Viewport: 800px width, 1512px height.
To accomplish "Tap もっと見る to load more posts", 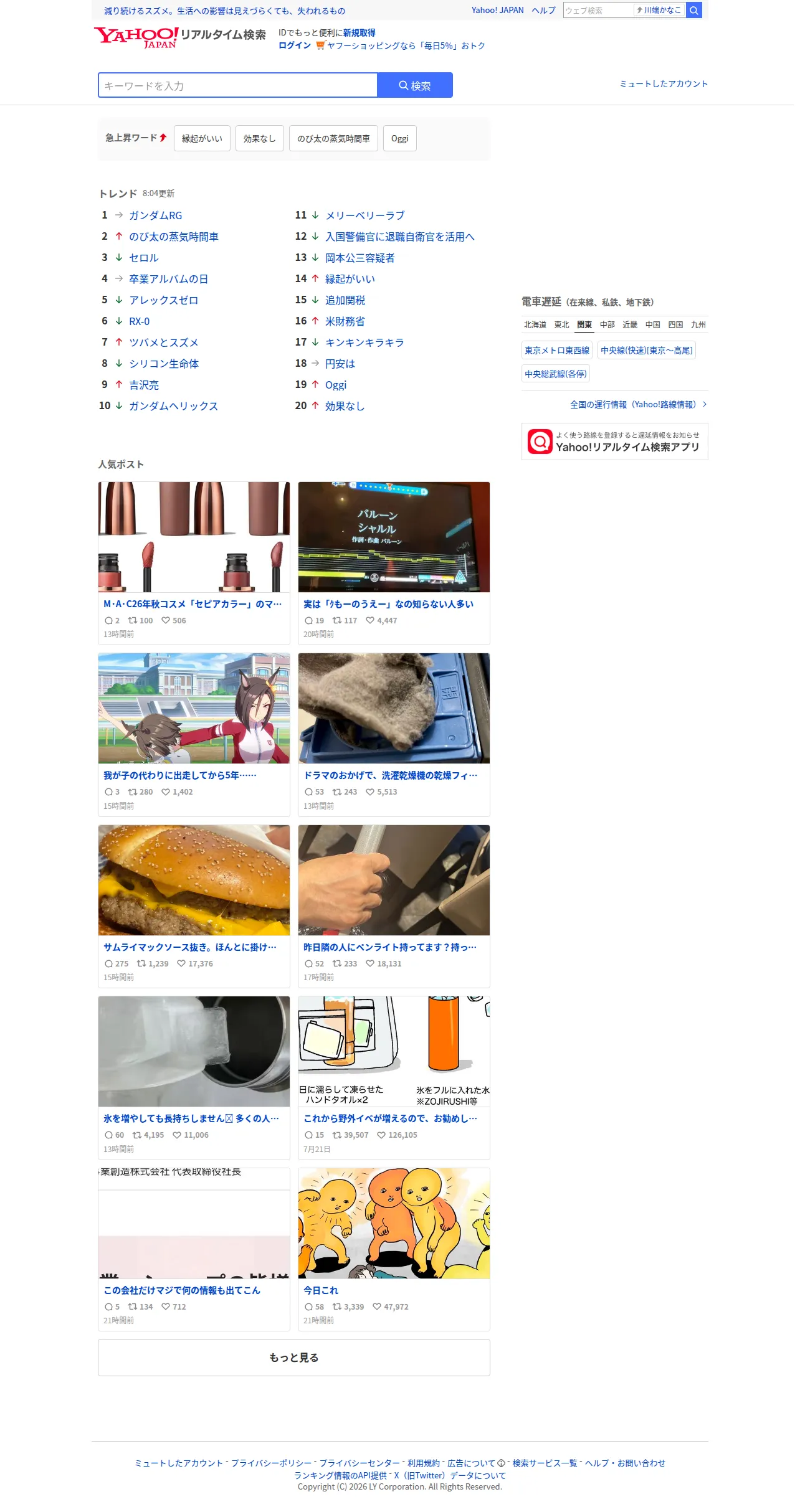I will click(x=294, y=1358).
